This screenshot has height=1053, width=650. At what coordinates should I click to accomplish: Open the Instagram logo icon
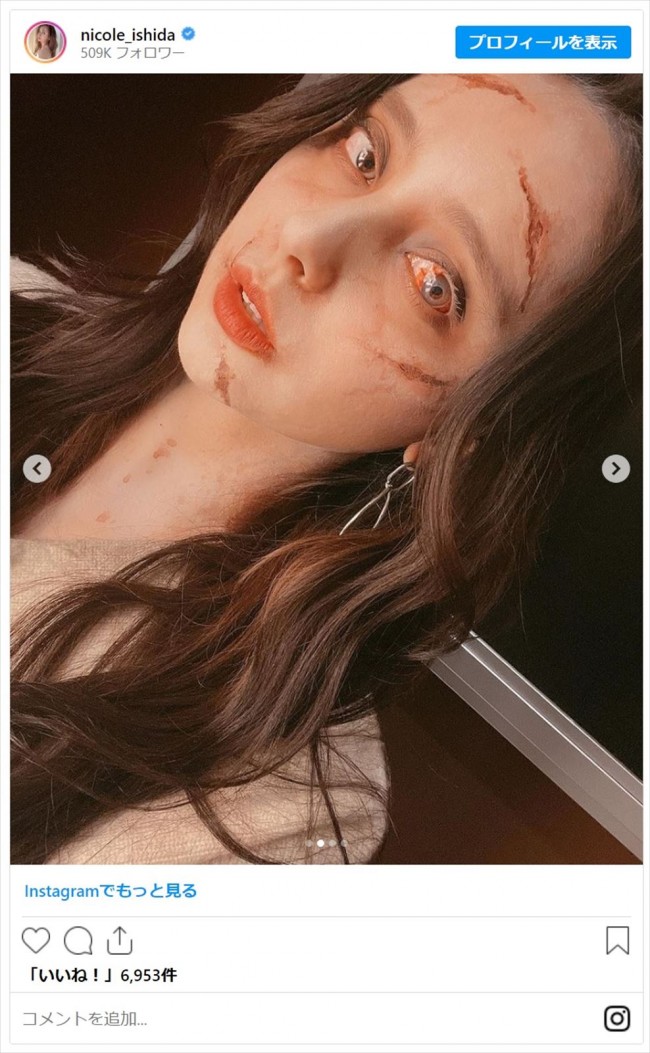click(x=617, y=1019)
